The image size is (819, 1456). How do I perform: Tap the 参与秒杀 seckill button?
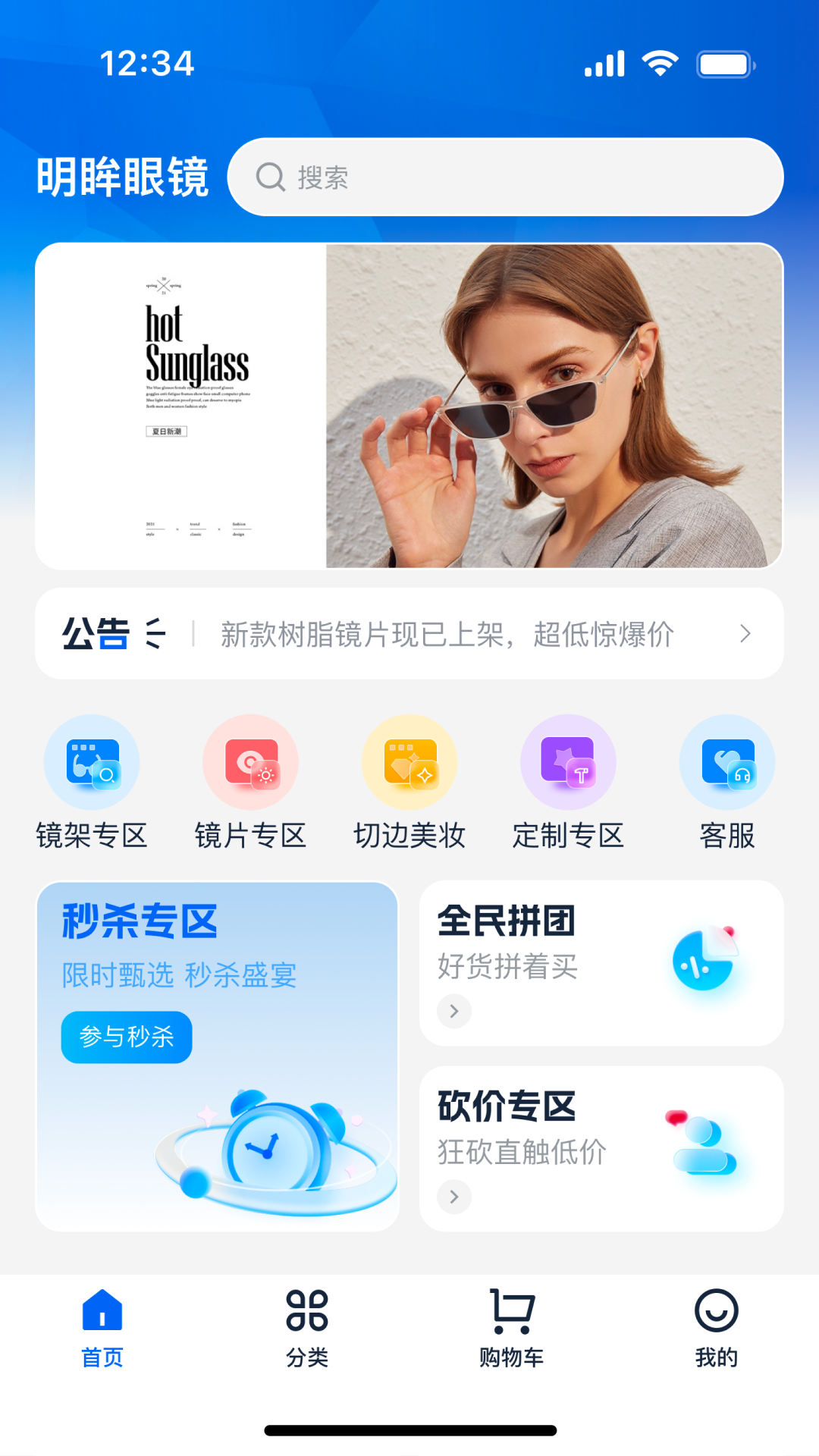click(126, 1037)
